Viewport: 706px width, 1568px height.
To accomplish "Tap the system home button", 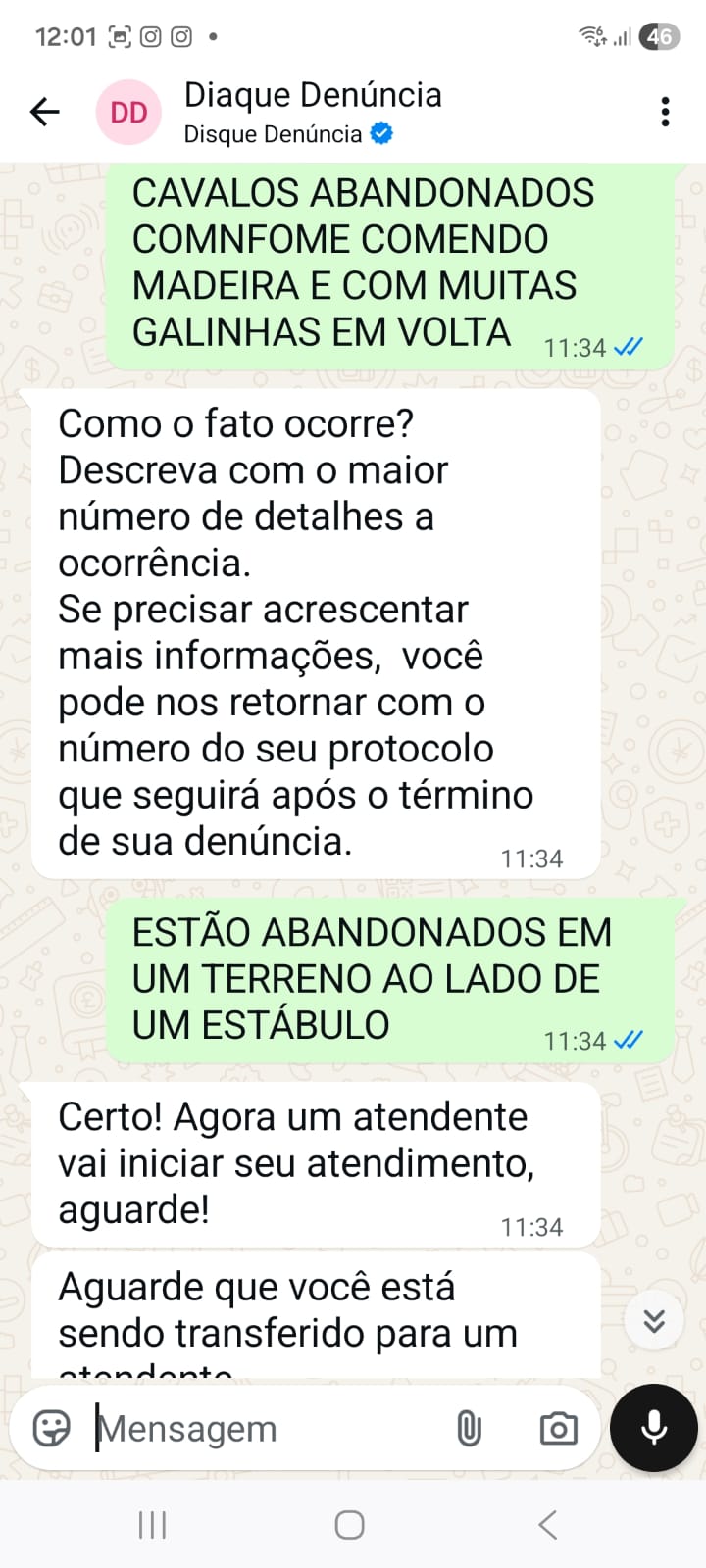I will (x=350, y=1525).
